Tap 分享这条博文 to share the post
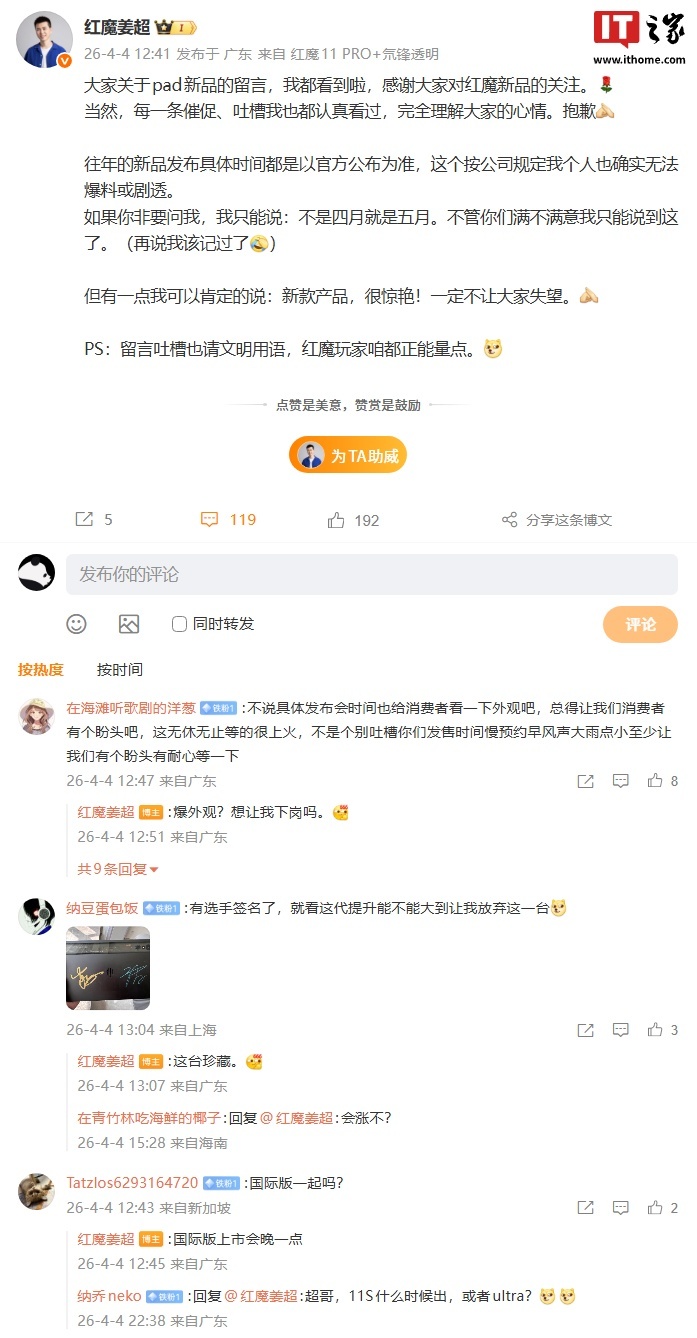The height and width of the screenshot is (1338, 697). [556, 520]
